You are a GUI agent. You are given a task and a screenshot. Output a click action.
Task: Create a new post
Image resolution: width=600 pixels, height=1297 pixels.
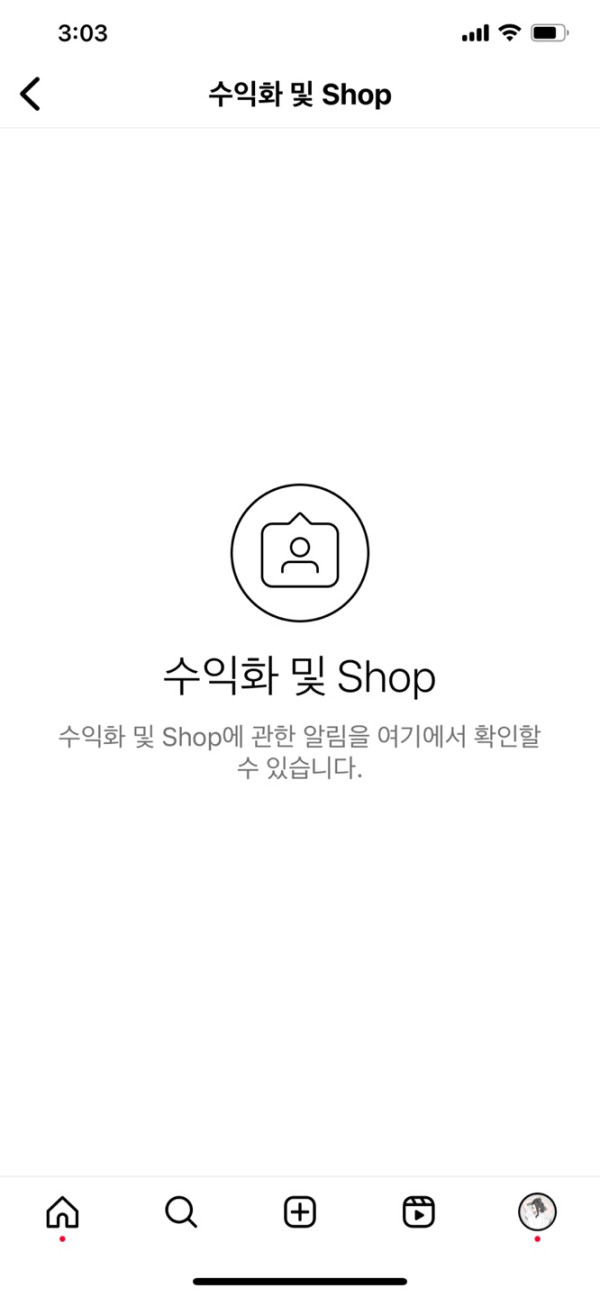coord(300,1212)
